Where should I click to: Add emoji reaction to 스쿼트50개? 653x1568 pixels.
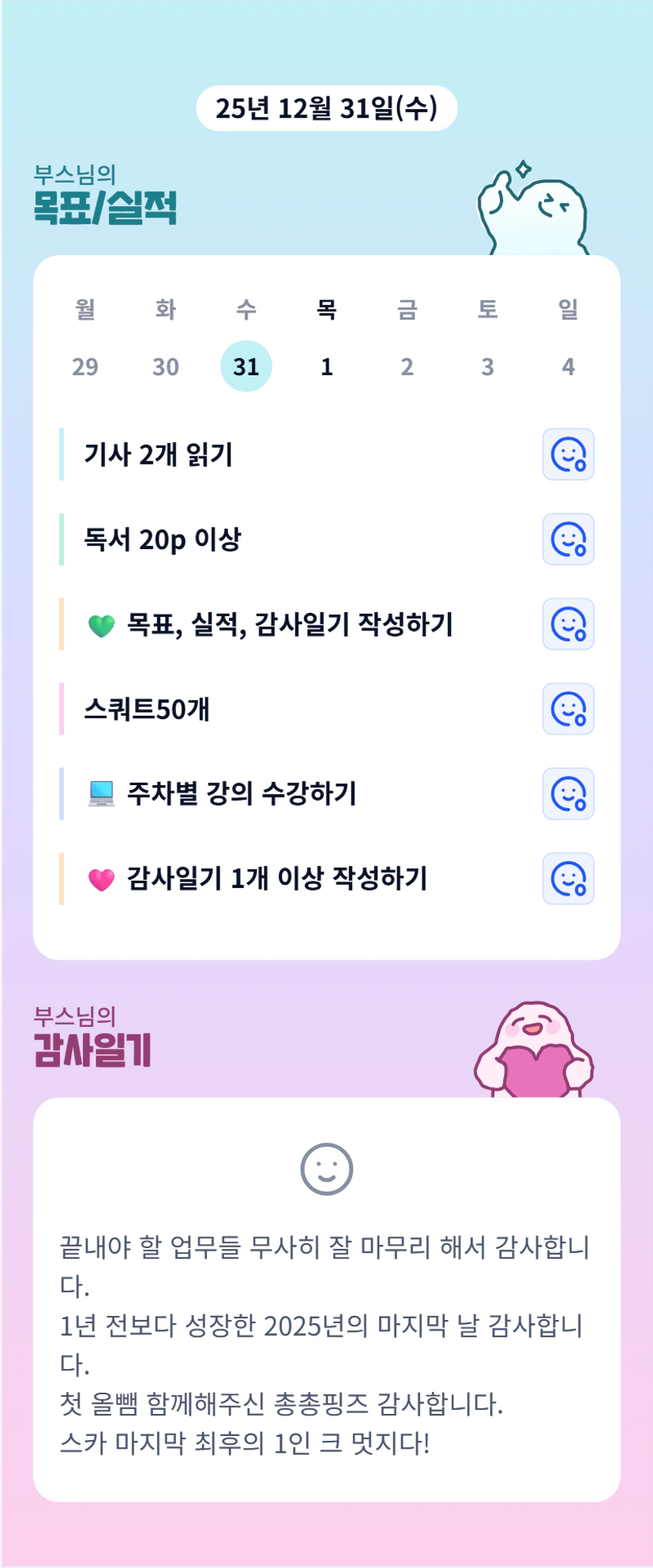point(568,709)
